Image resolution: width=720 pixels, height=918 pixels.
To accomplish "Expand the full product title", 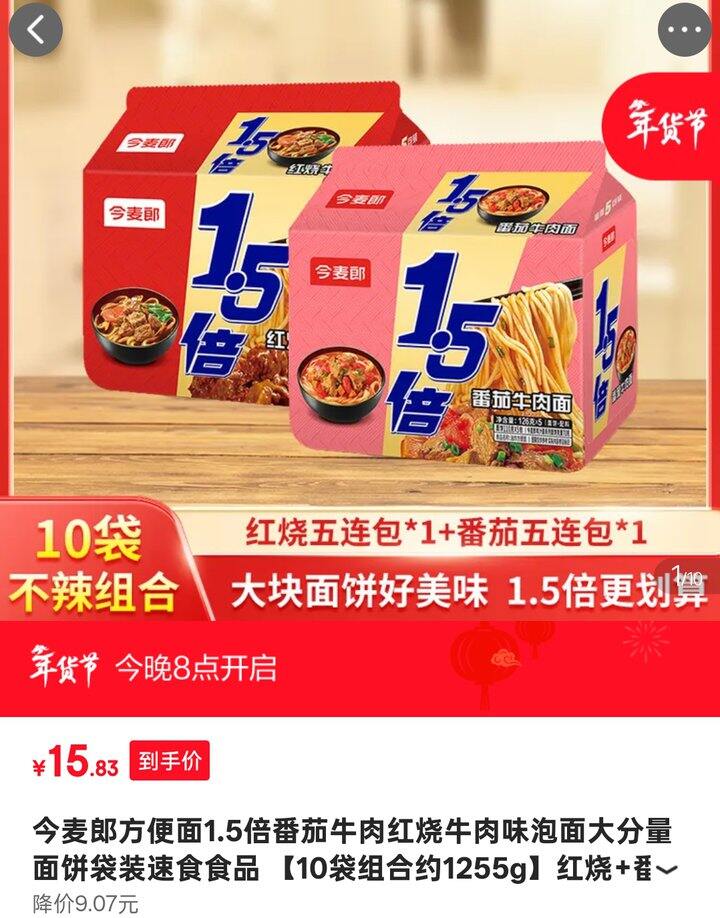I will 666,869.
